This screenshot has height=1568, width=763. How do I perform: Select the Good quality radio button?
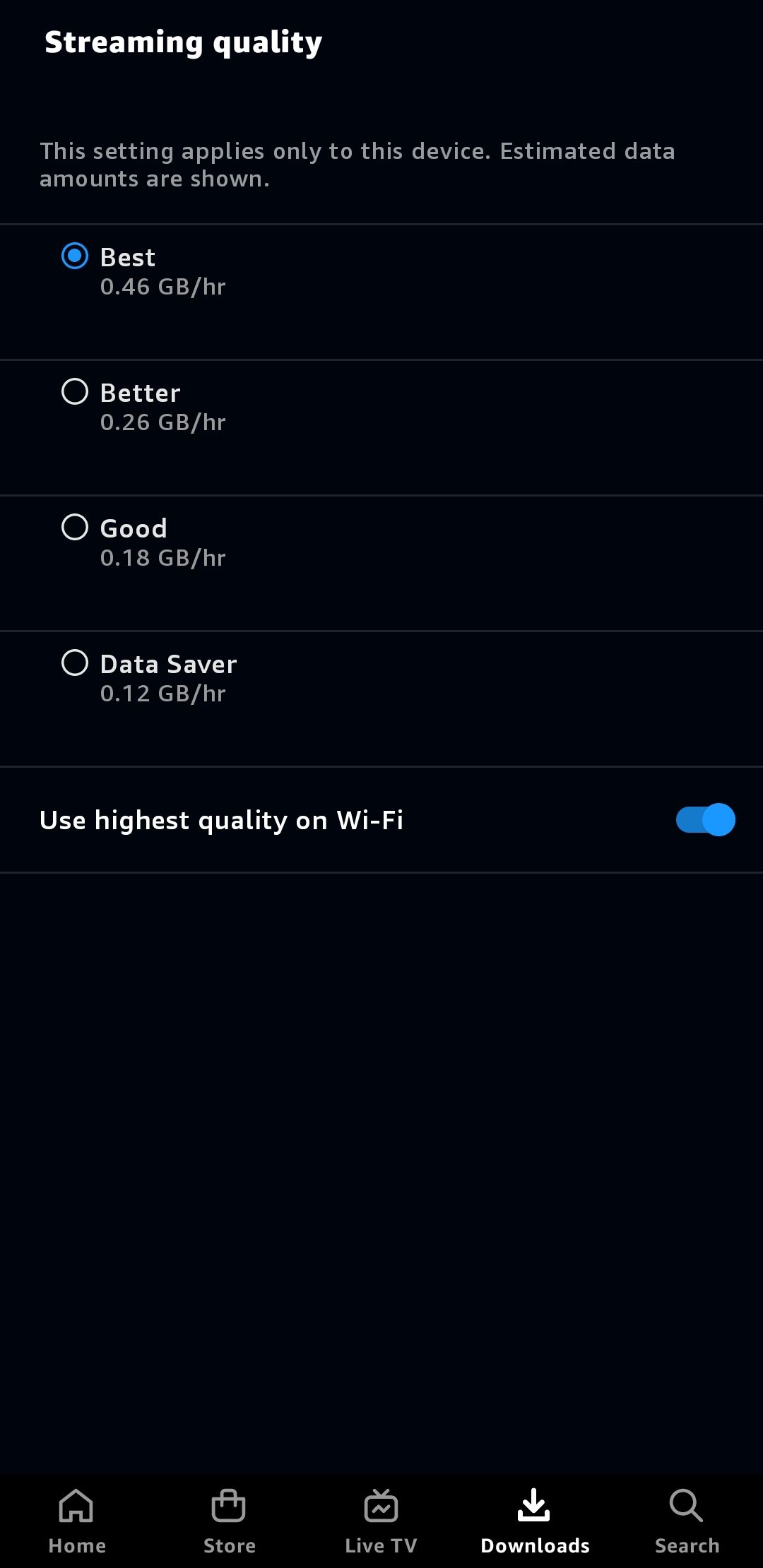tap(75, 528)
